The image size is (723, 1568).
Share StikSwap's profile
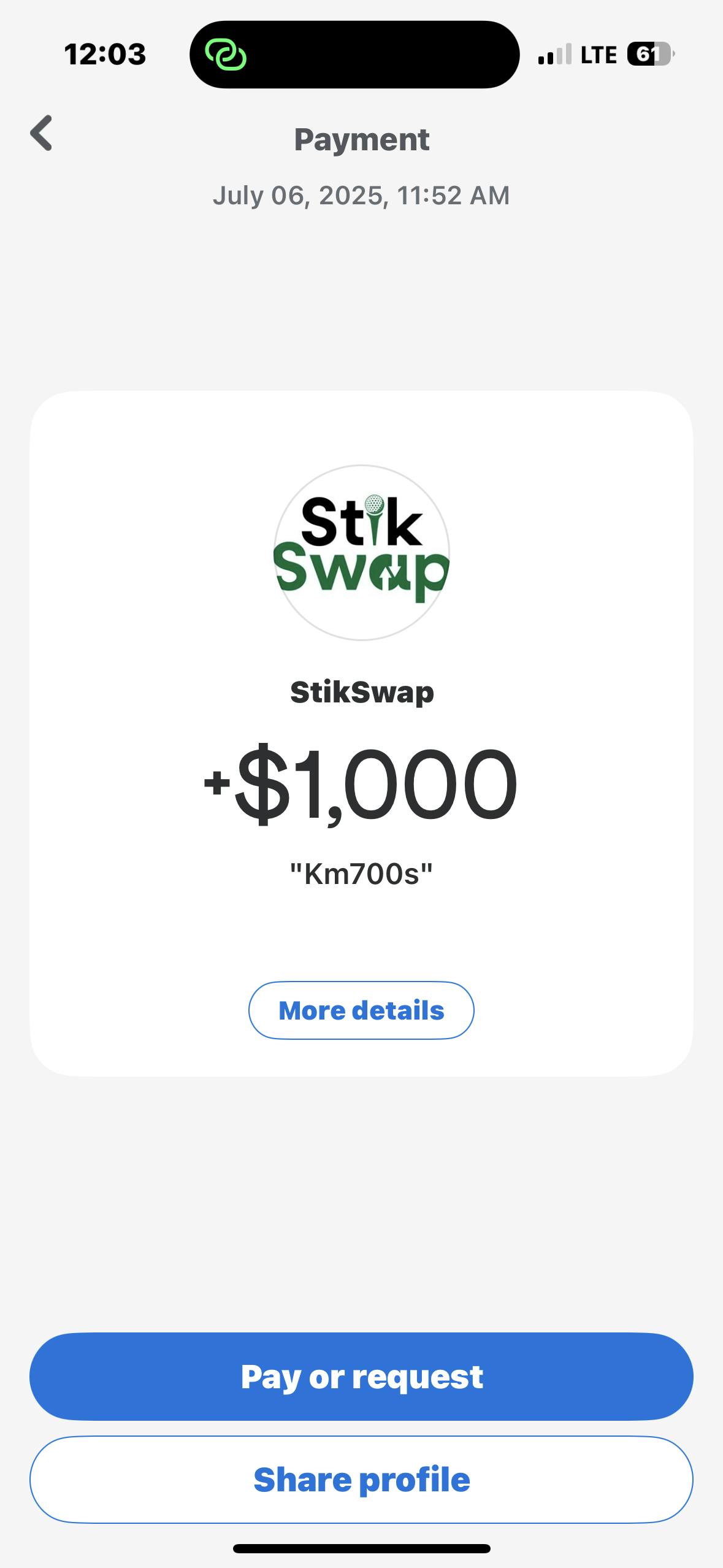tap(361, 1479)
